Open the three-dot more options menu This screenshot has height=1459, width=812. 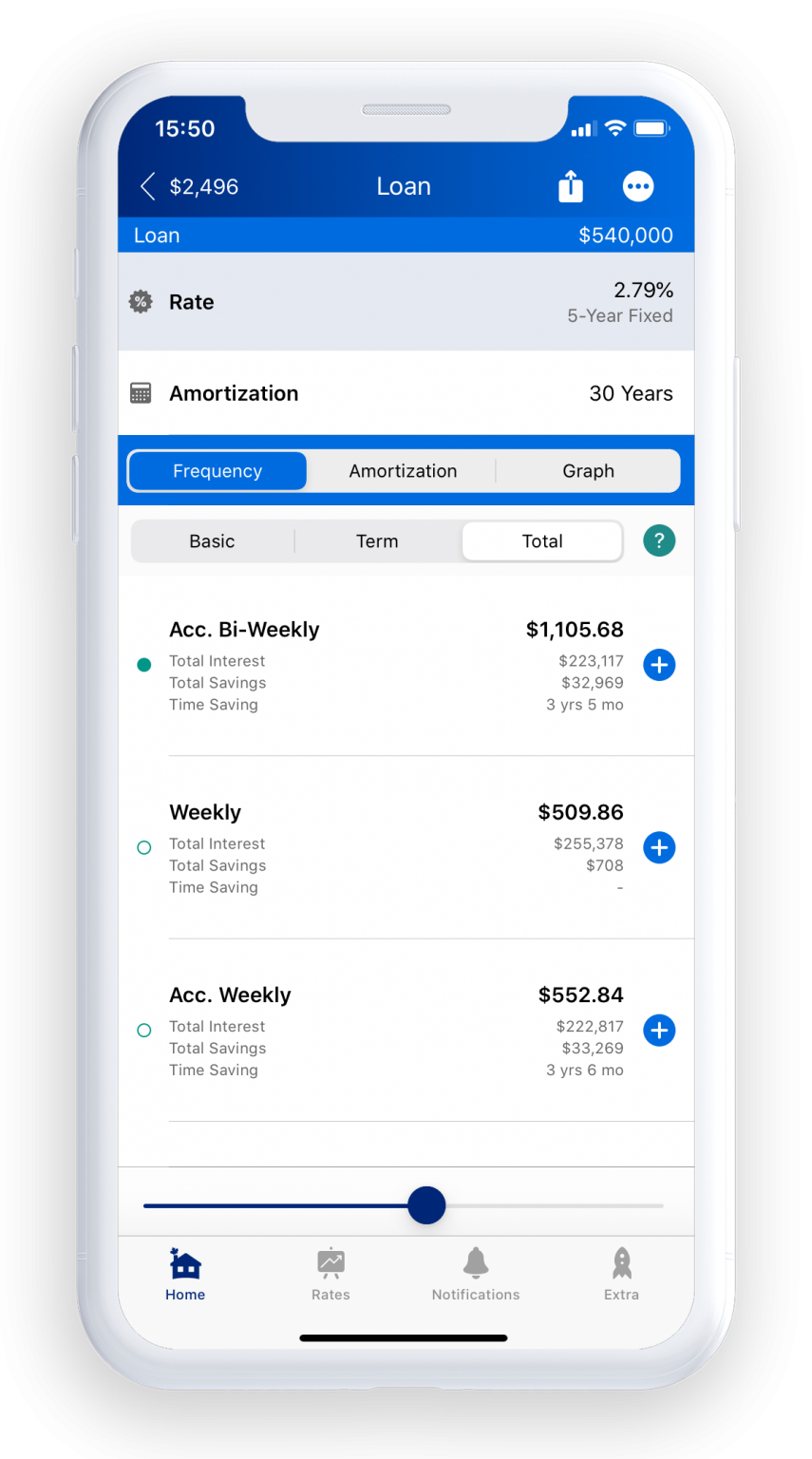pos(638,186)
